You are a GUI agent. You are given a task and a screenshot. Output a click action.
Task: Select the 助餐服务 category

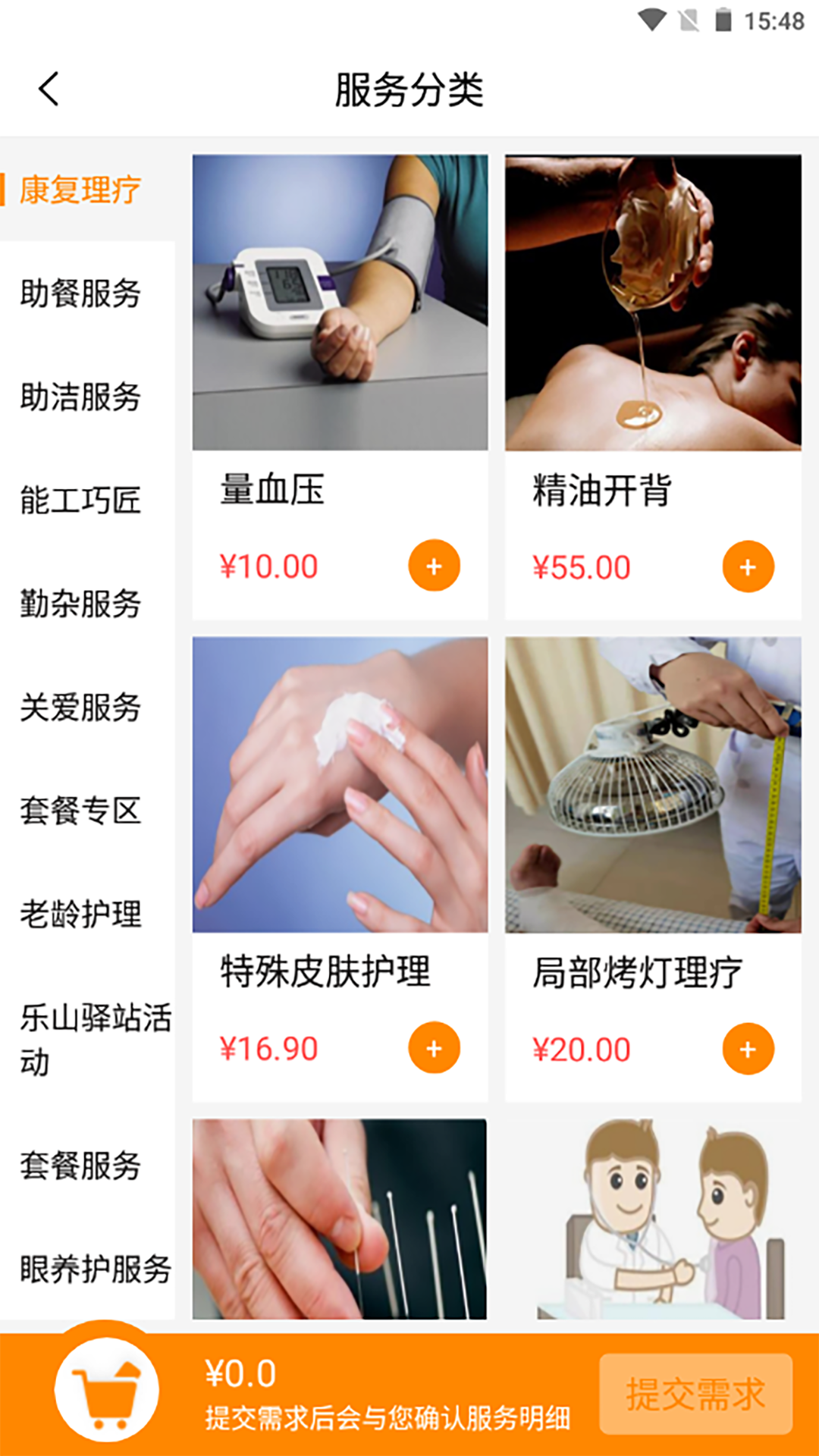click(x=80, y=293)
